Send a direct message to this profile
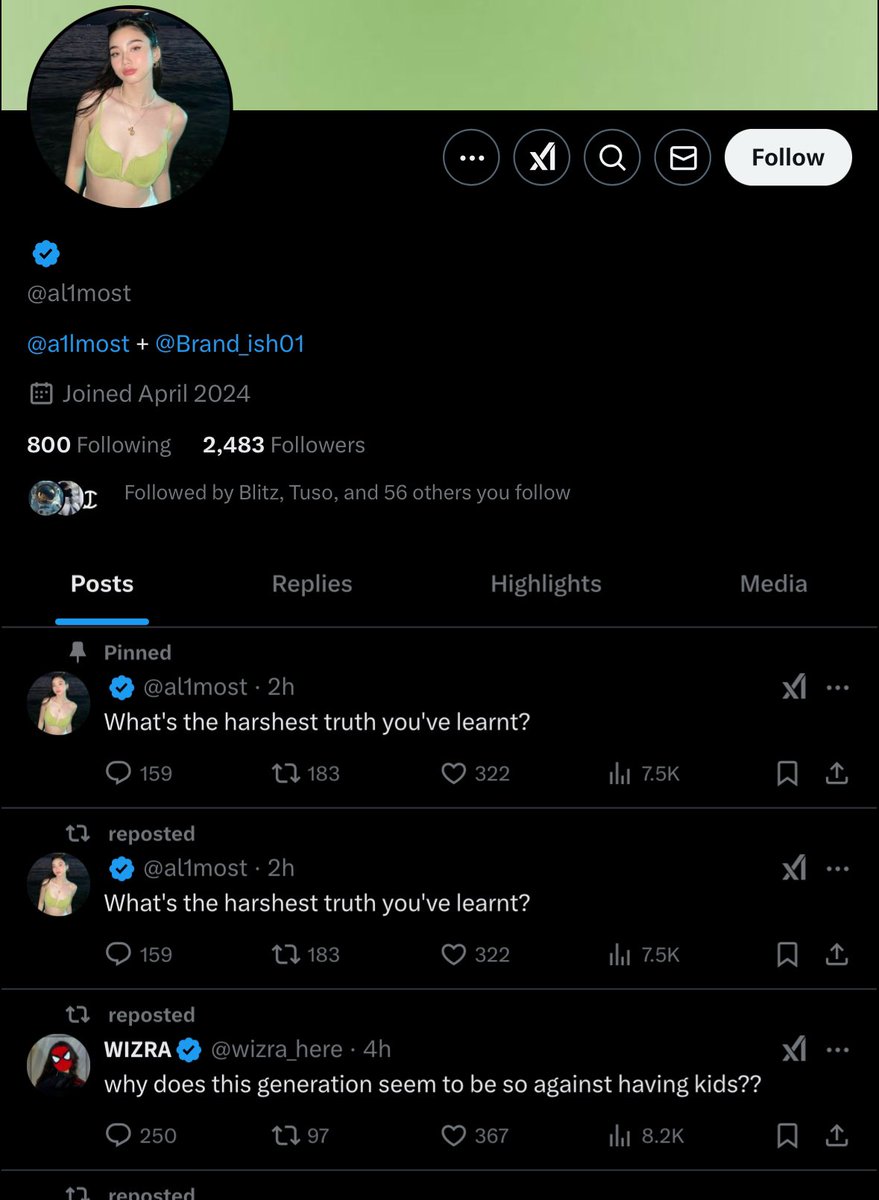Image resolution: width=879 pixels, height=1200 pixels. click(x=683, y=158)
